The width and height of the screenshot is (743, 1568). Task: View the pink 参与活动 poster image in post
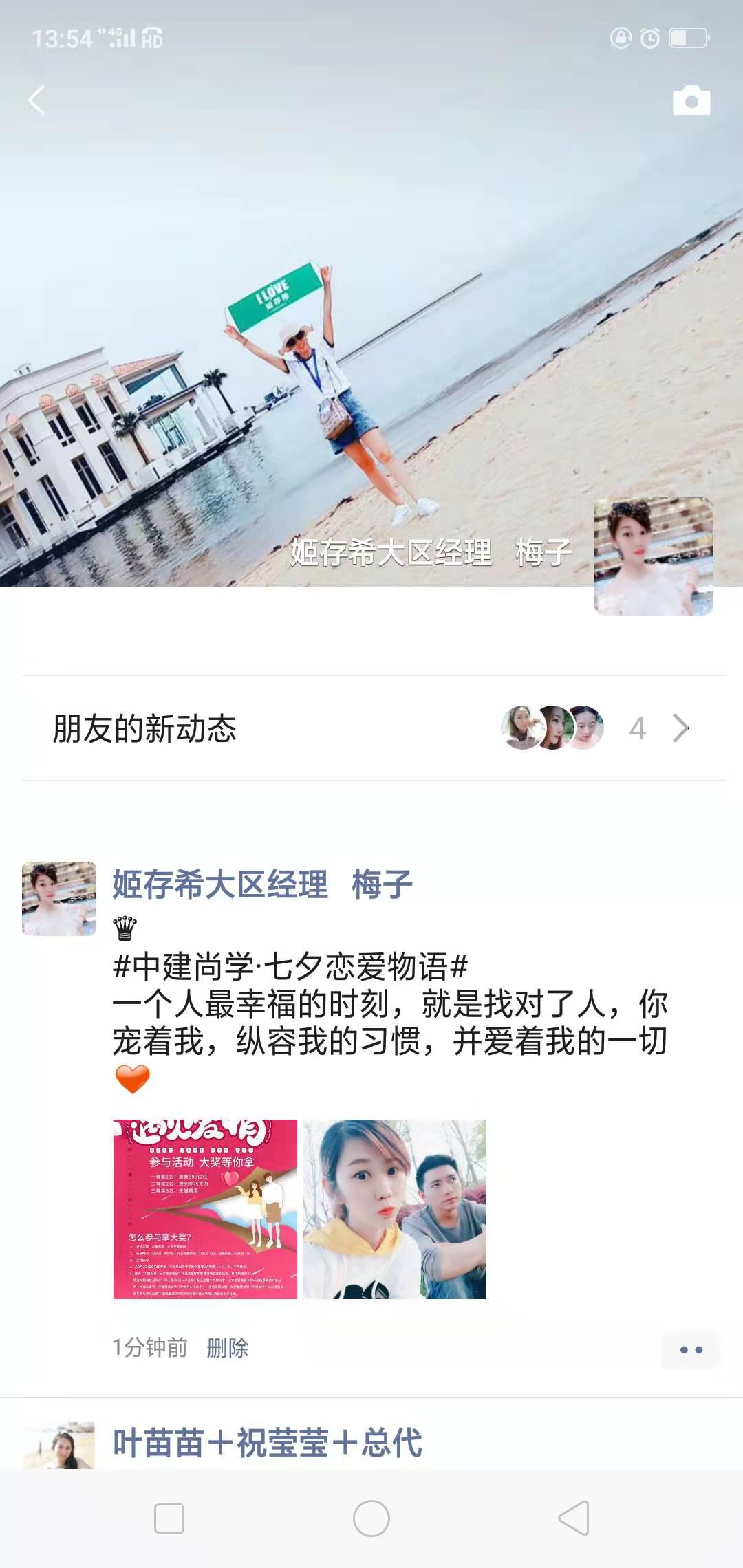point(205,1209)
